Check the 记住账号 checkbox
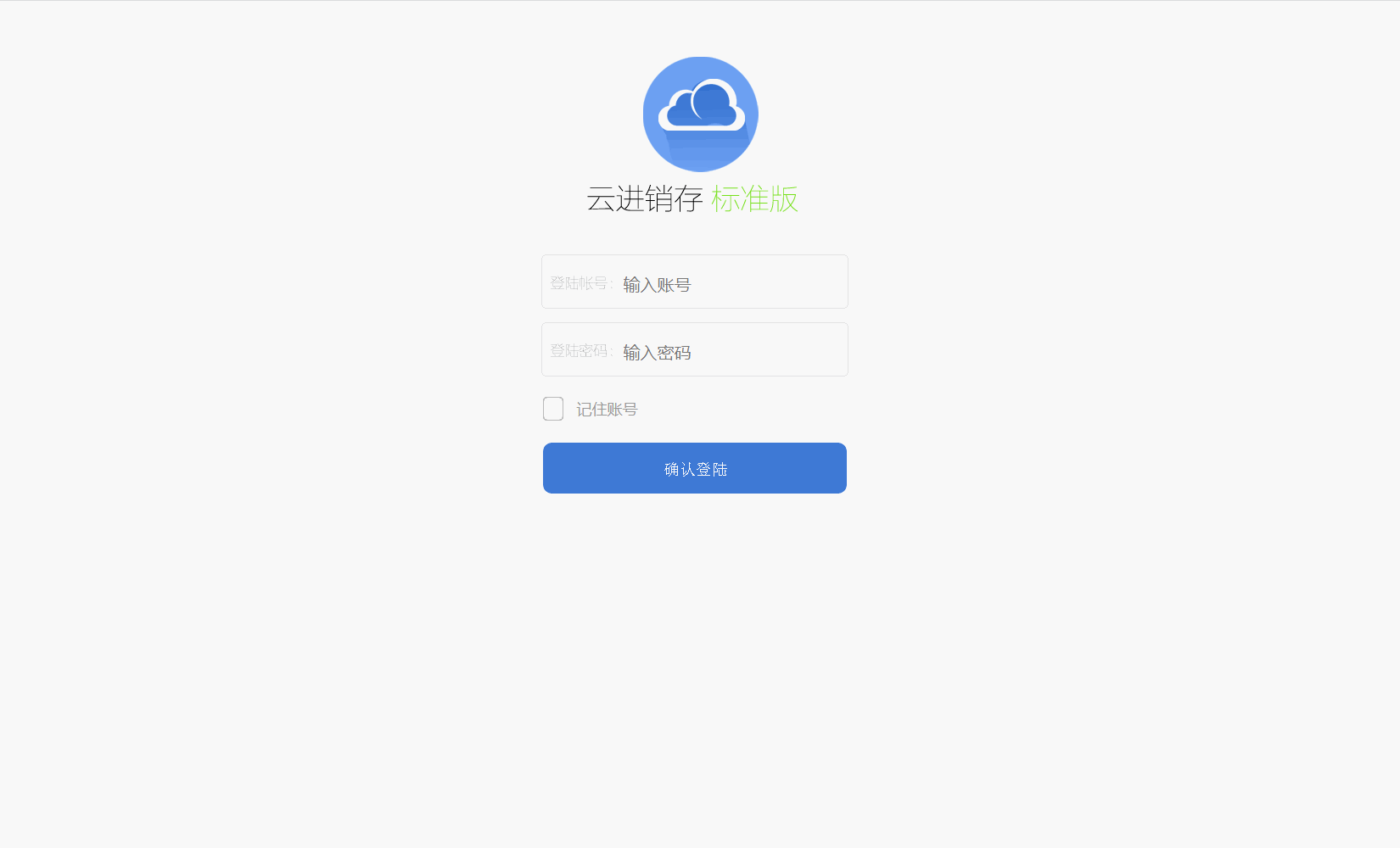1400x848 pixels. pyautogui.click(x=553, y=409)
